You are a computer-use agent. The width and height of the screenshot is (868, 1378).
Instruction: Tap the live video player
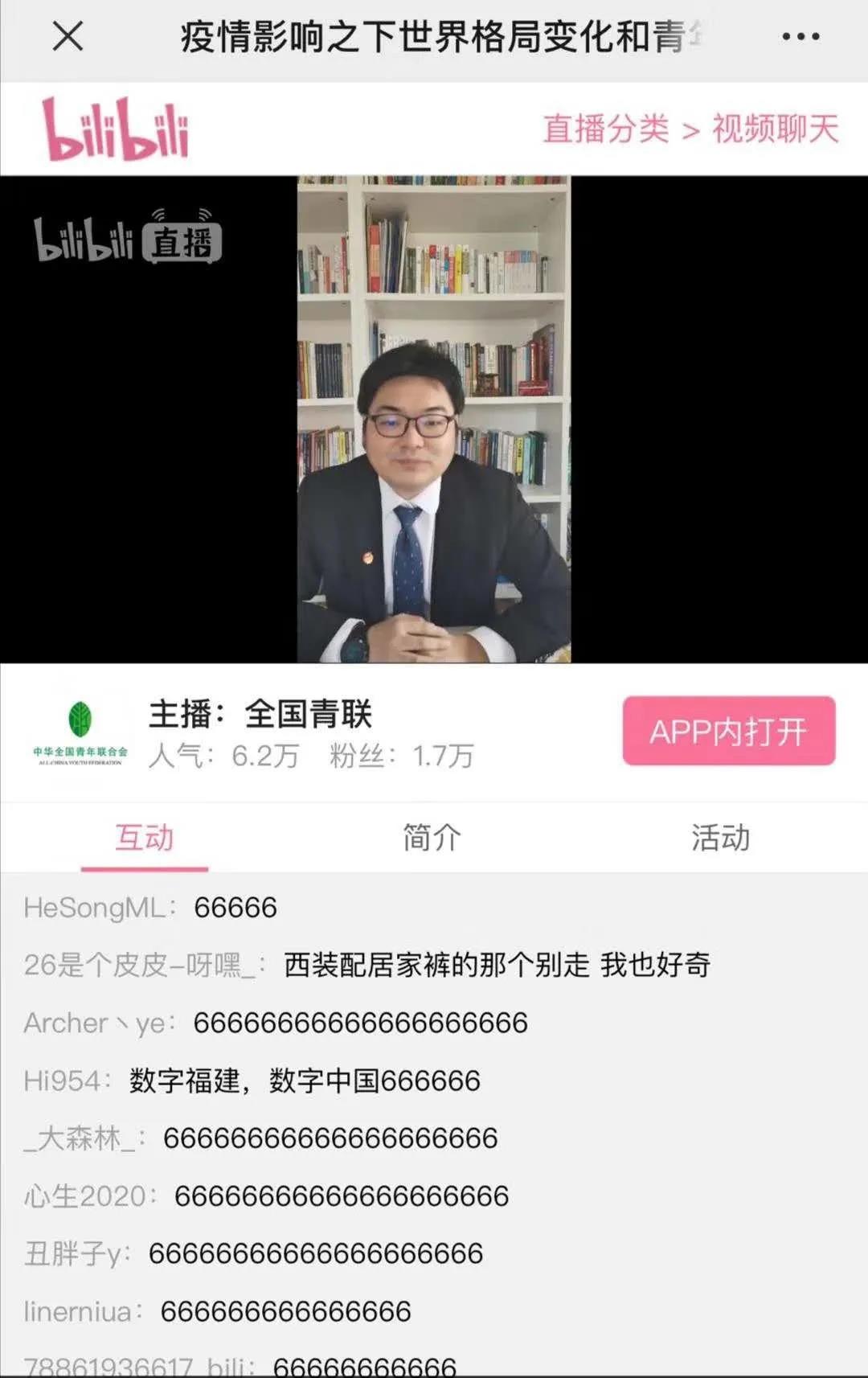click(x=434, y=419)
